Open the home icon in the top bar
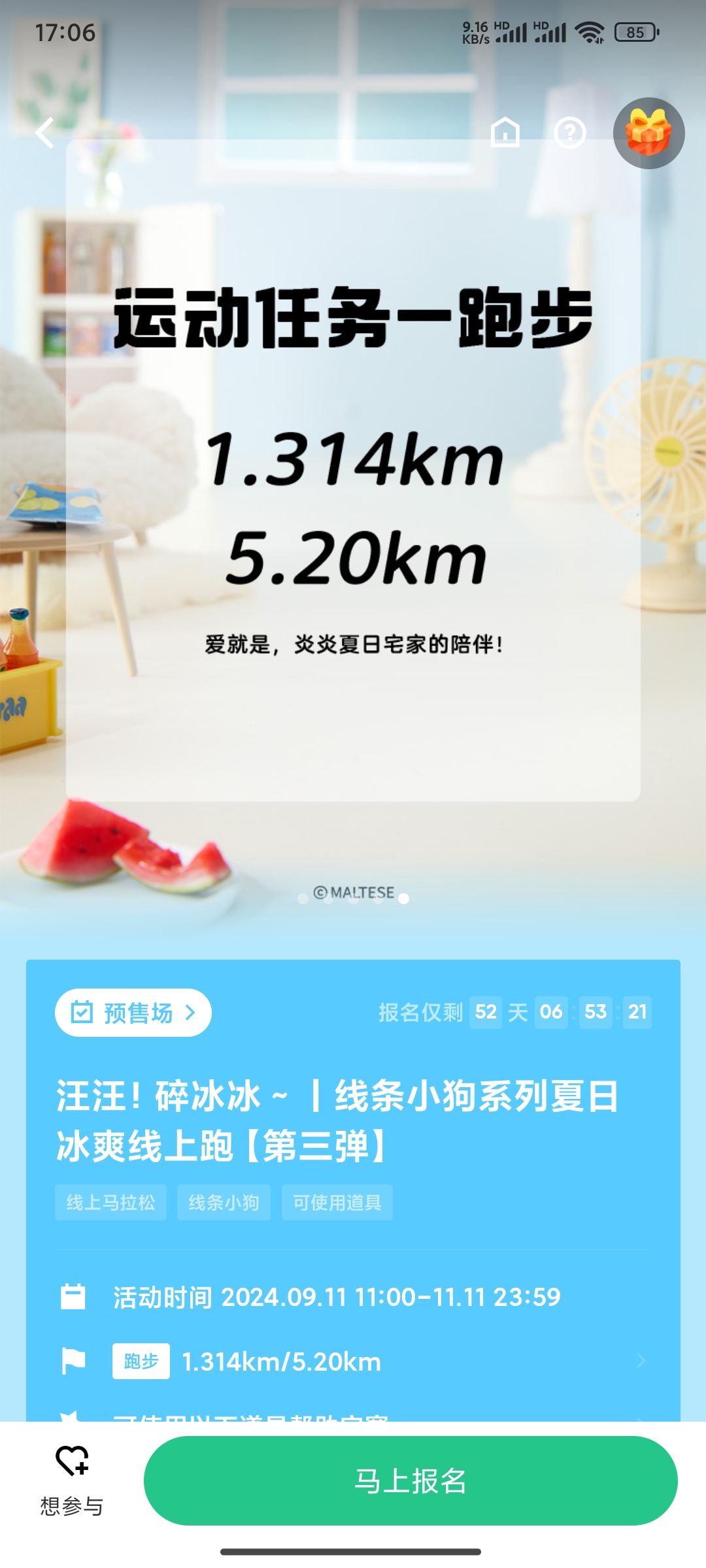This screenshot has height=1568, width=706. click(505, 133)
